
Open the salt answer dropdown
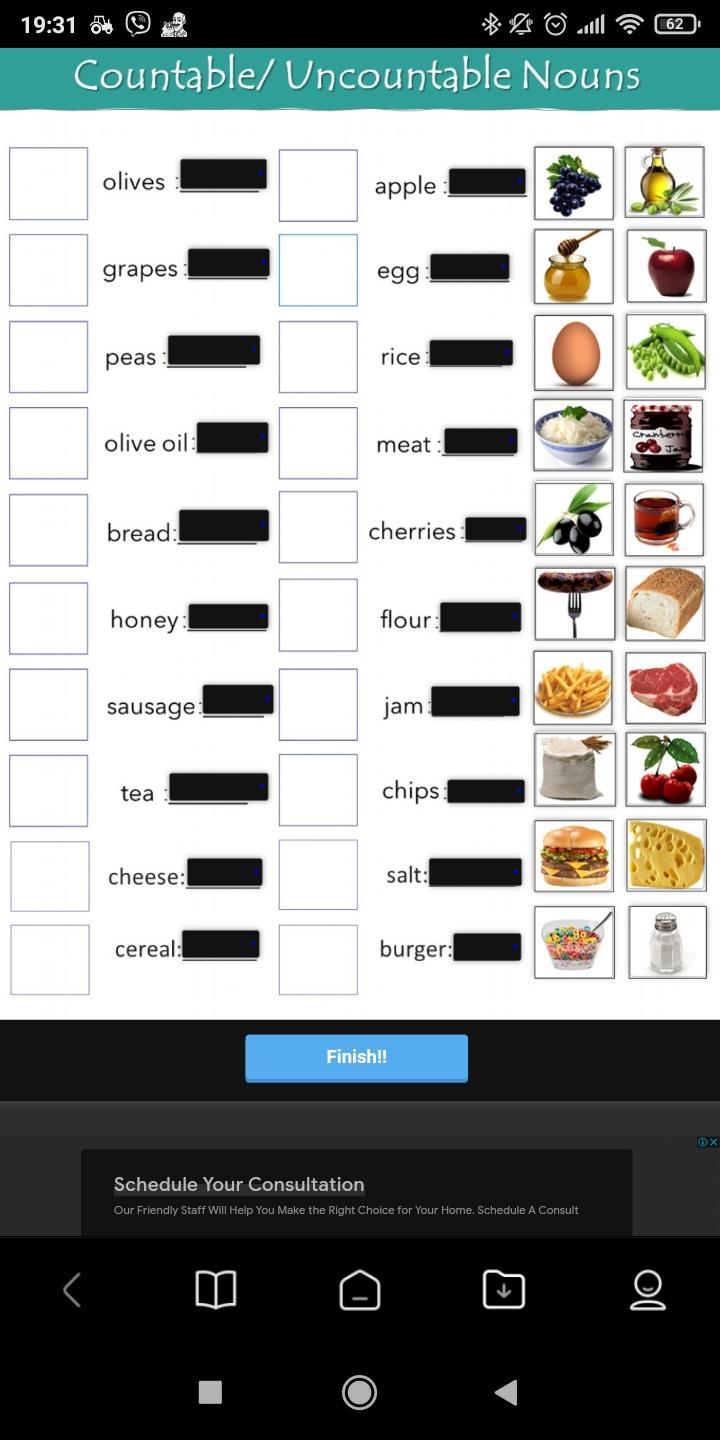click(475, 872)
